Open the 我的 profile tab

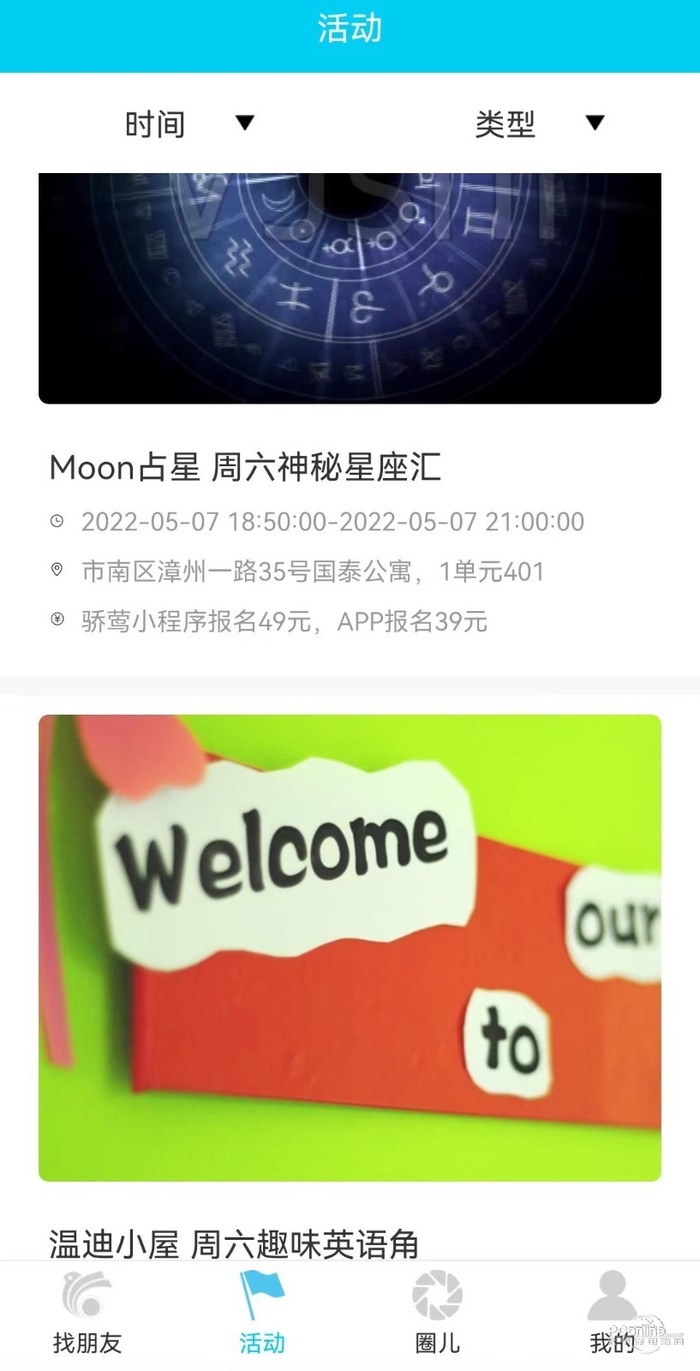[611, 1315]
